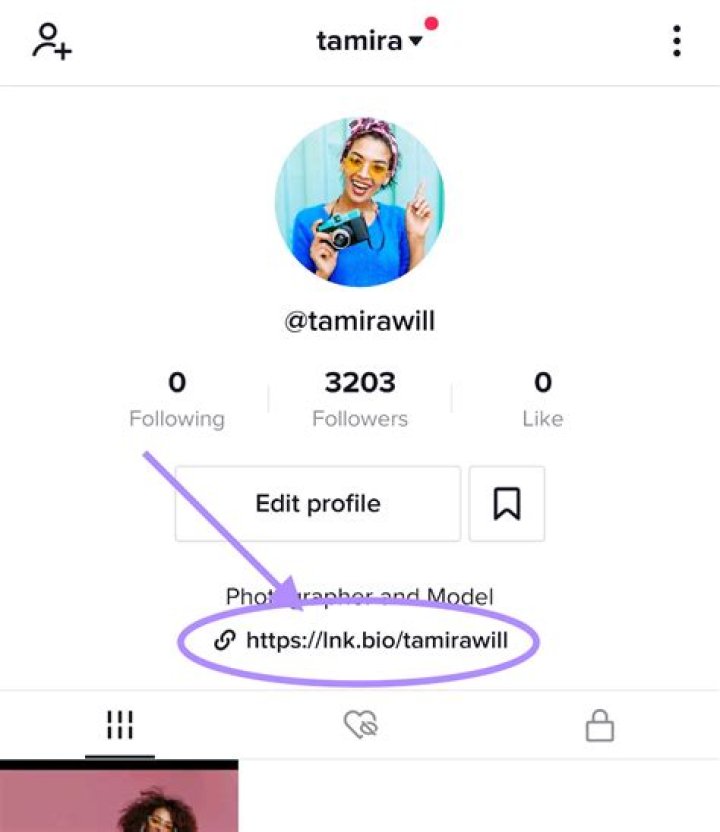Open the three-dot settings menu
The width and height of the screenshot is (720, 832).
tap(676, 42)
